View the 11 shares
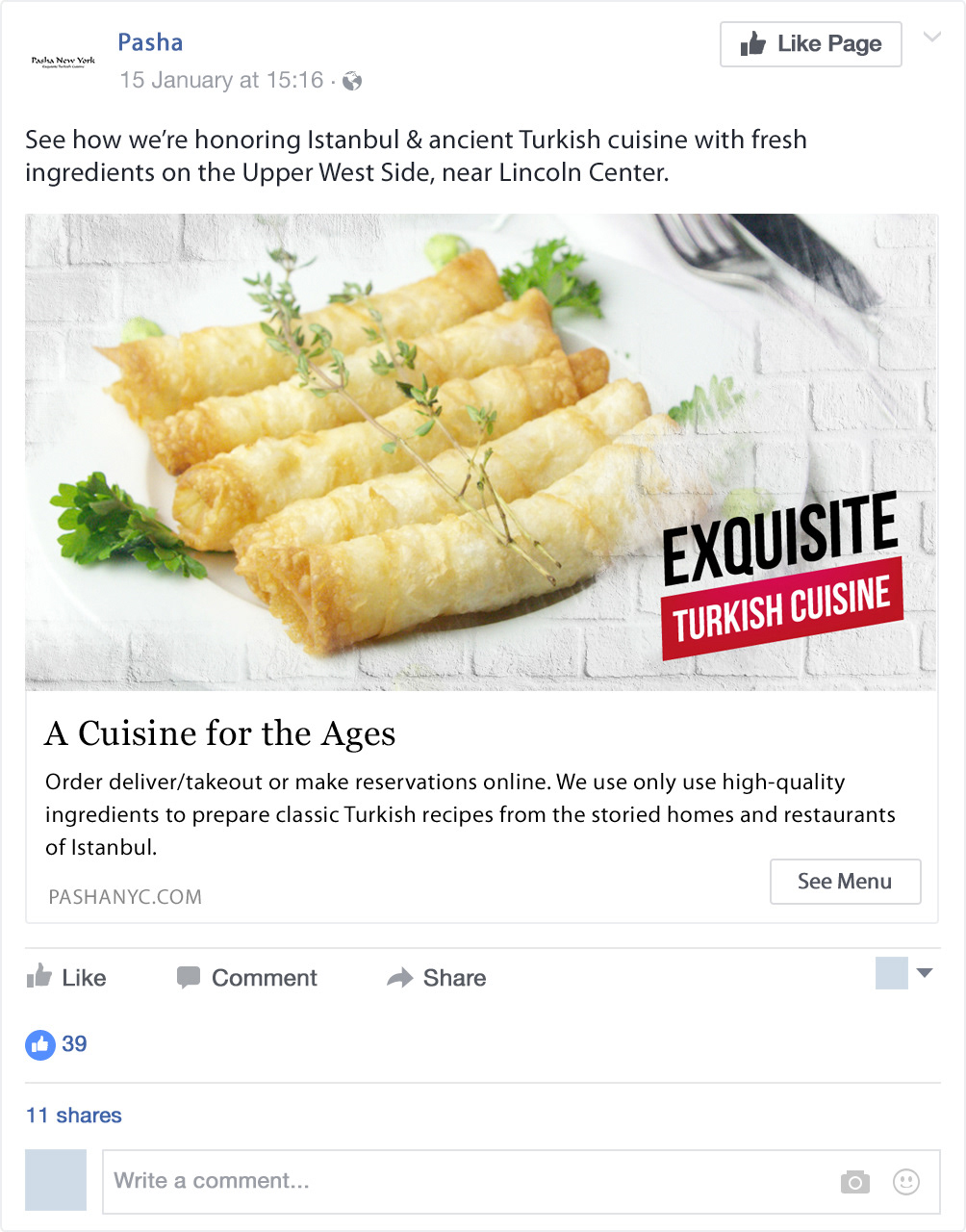 (74, 1116)
